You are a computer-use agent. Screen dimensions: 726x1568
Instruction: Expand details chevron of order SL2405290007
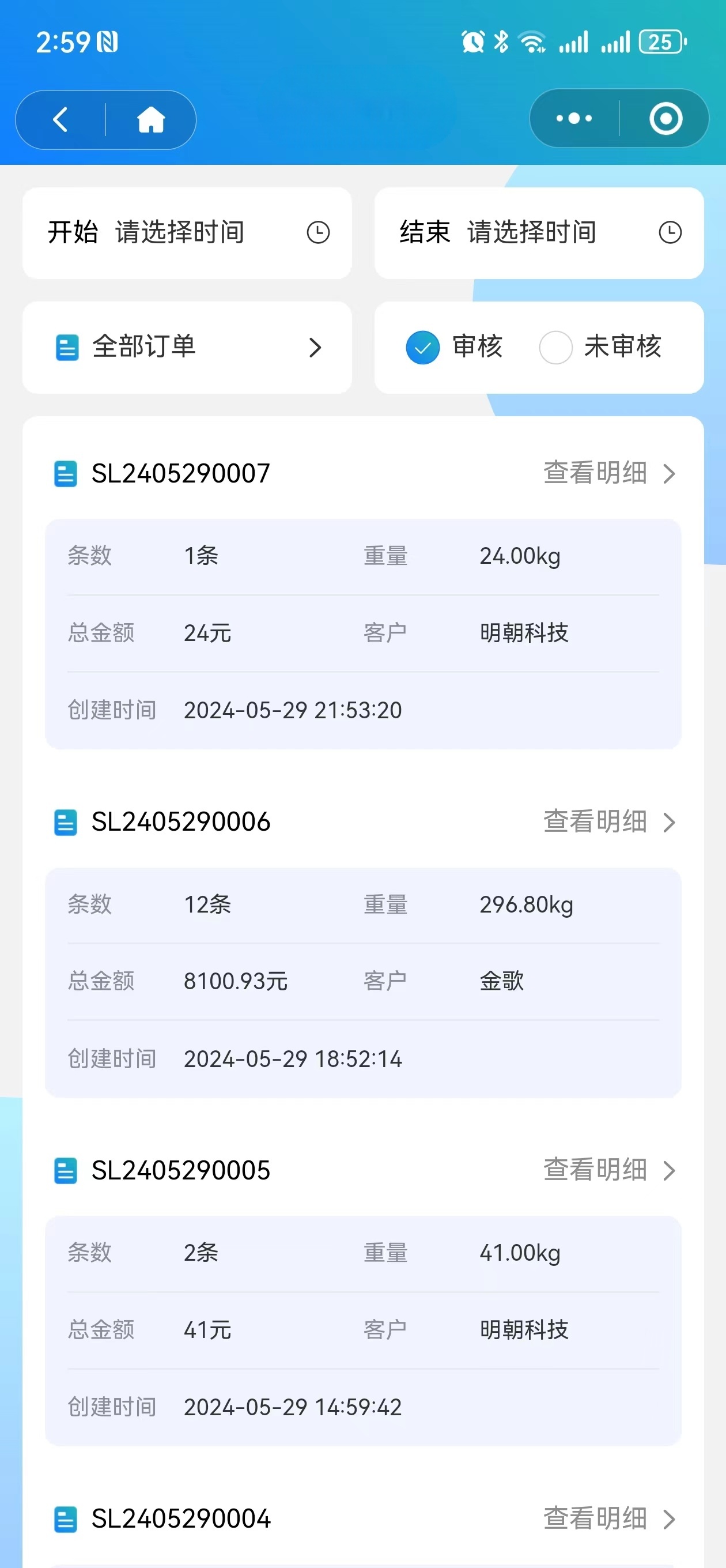point(670,473)
